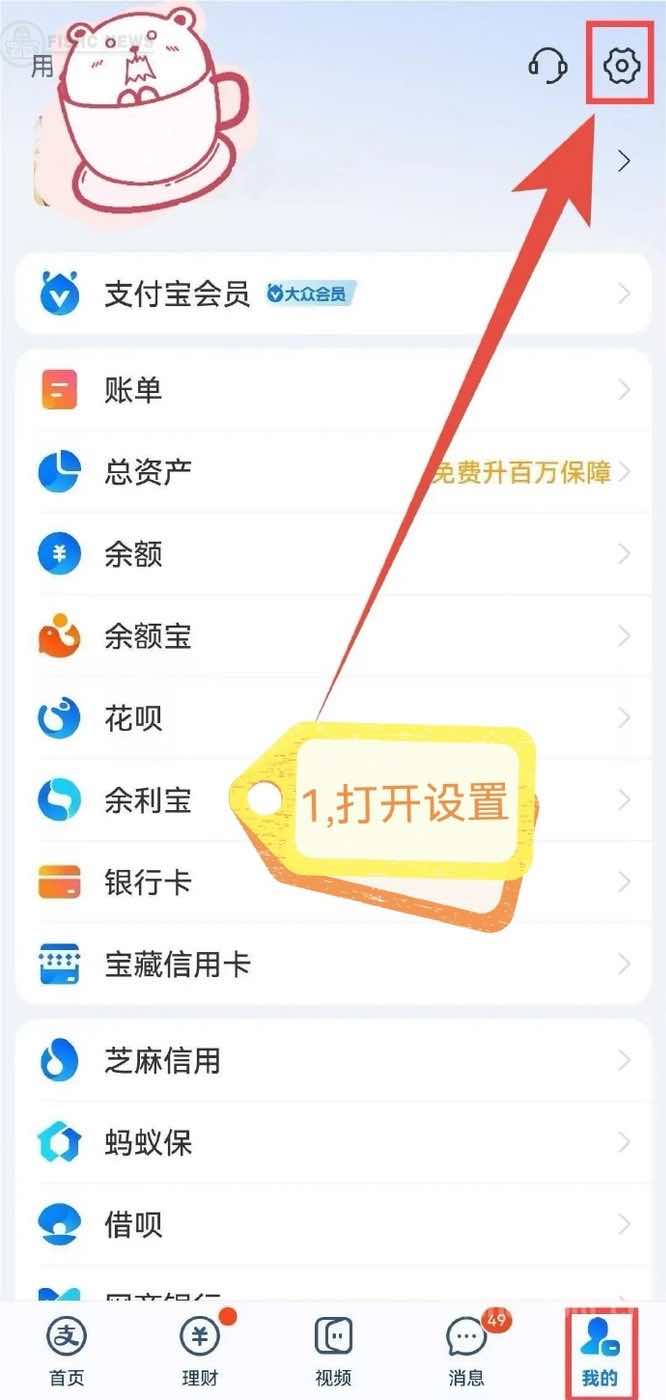Open the 消息 messages tab
This screenshot has width=666, height=1400.
[466, 1350]
